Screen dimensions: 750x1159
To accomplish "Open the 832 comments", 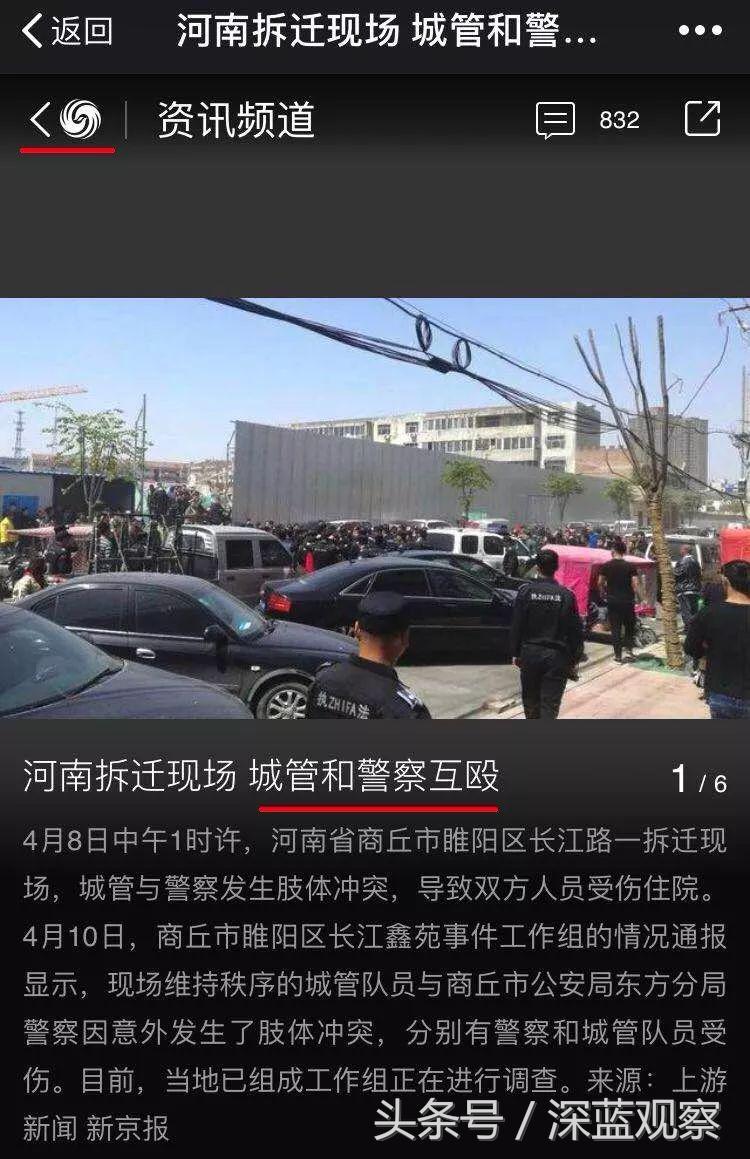I will (x=587, y=120).
